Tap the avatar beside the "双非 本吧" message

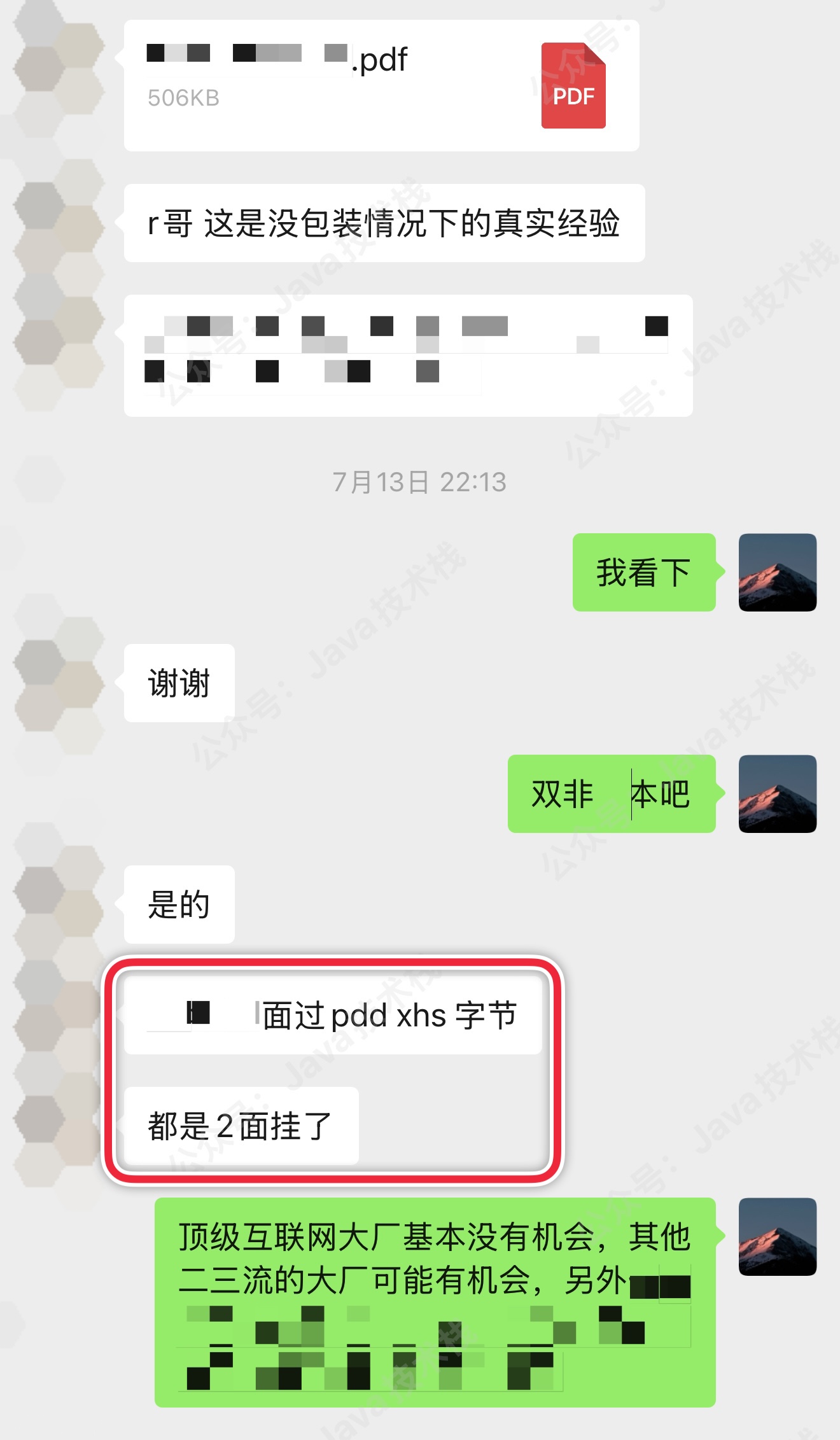(x=777, y=793)
